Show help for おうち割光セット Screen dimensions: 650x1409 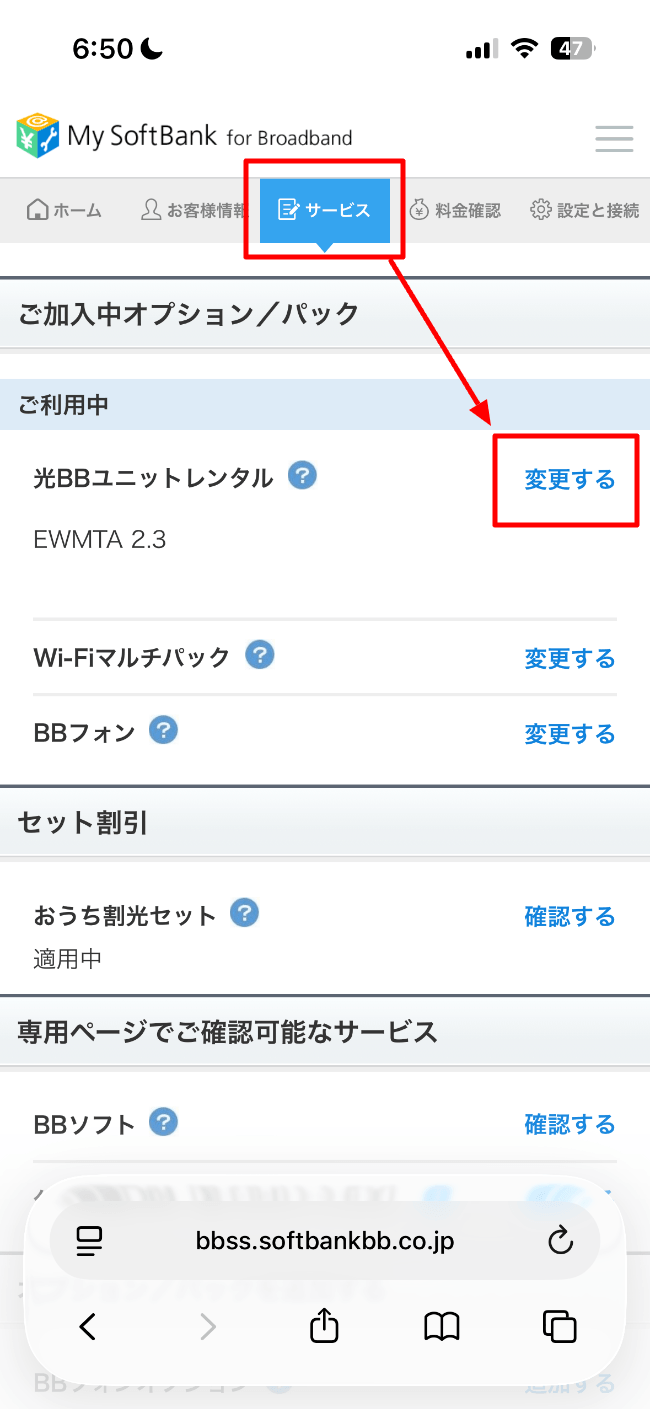click(244, 913)
